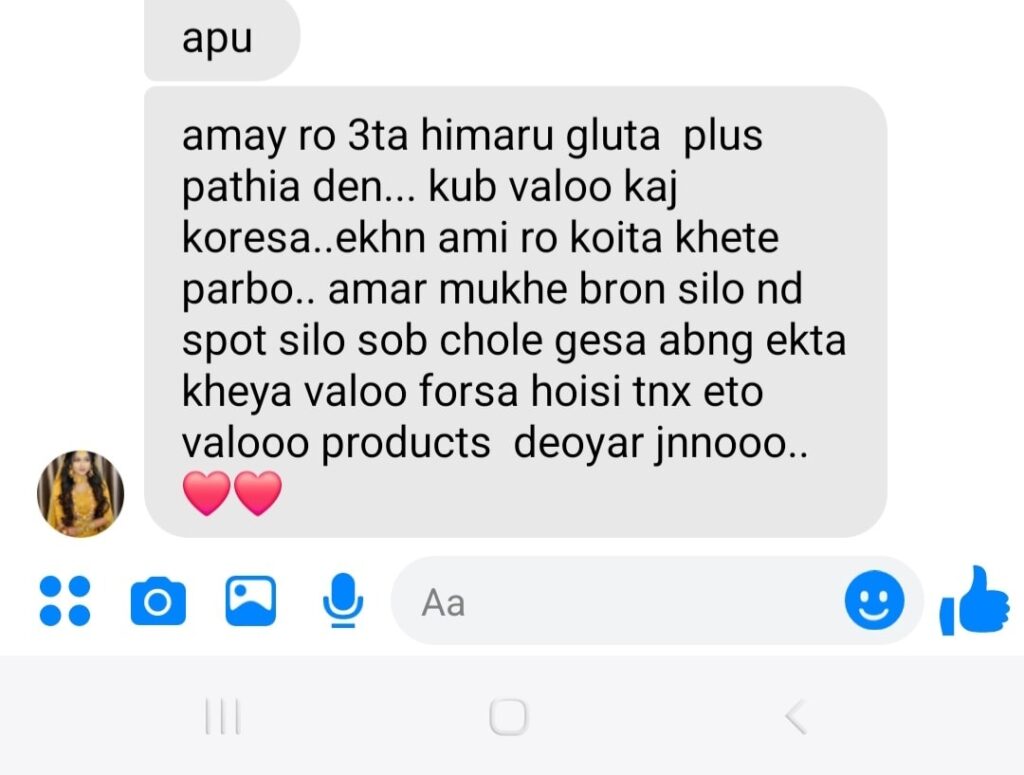Open the four-dot more actions menu
1024x775 pixels.
[64, 601]
